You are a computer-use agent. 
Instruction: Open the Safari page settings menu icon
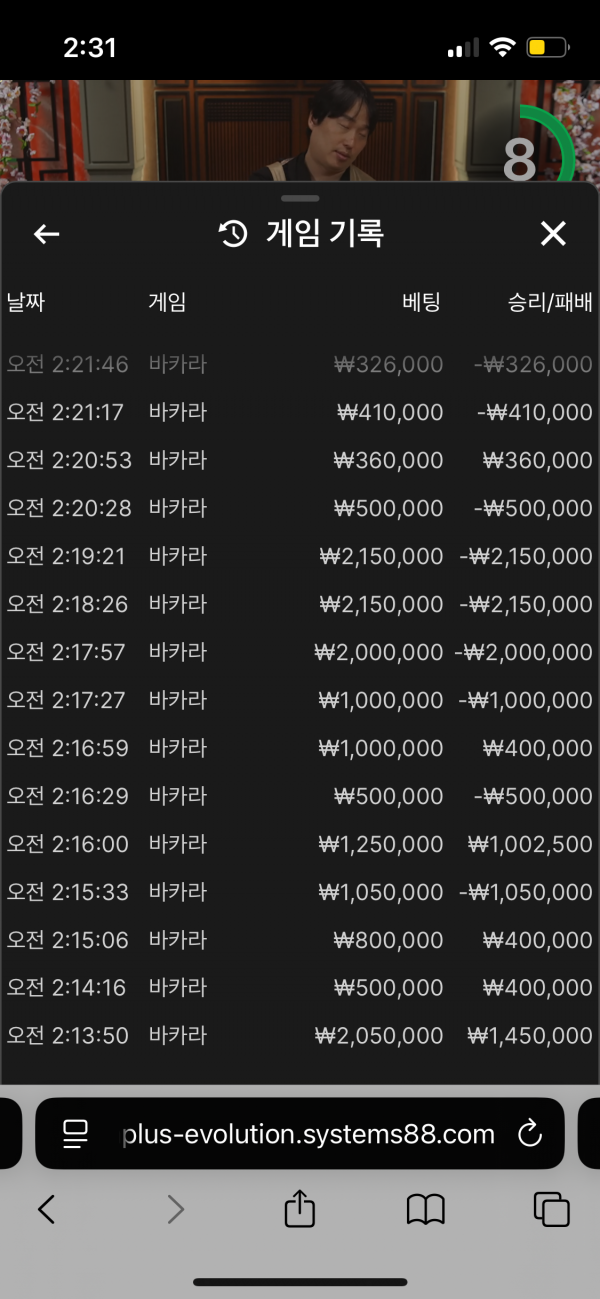76,1134
